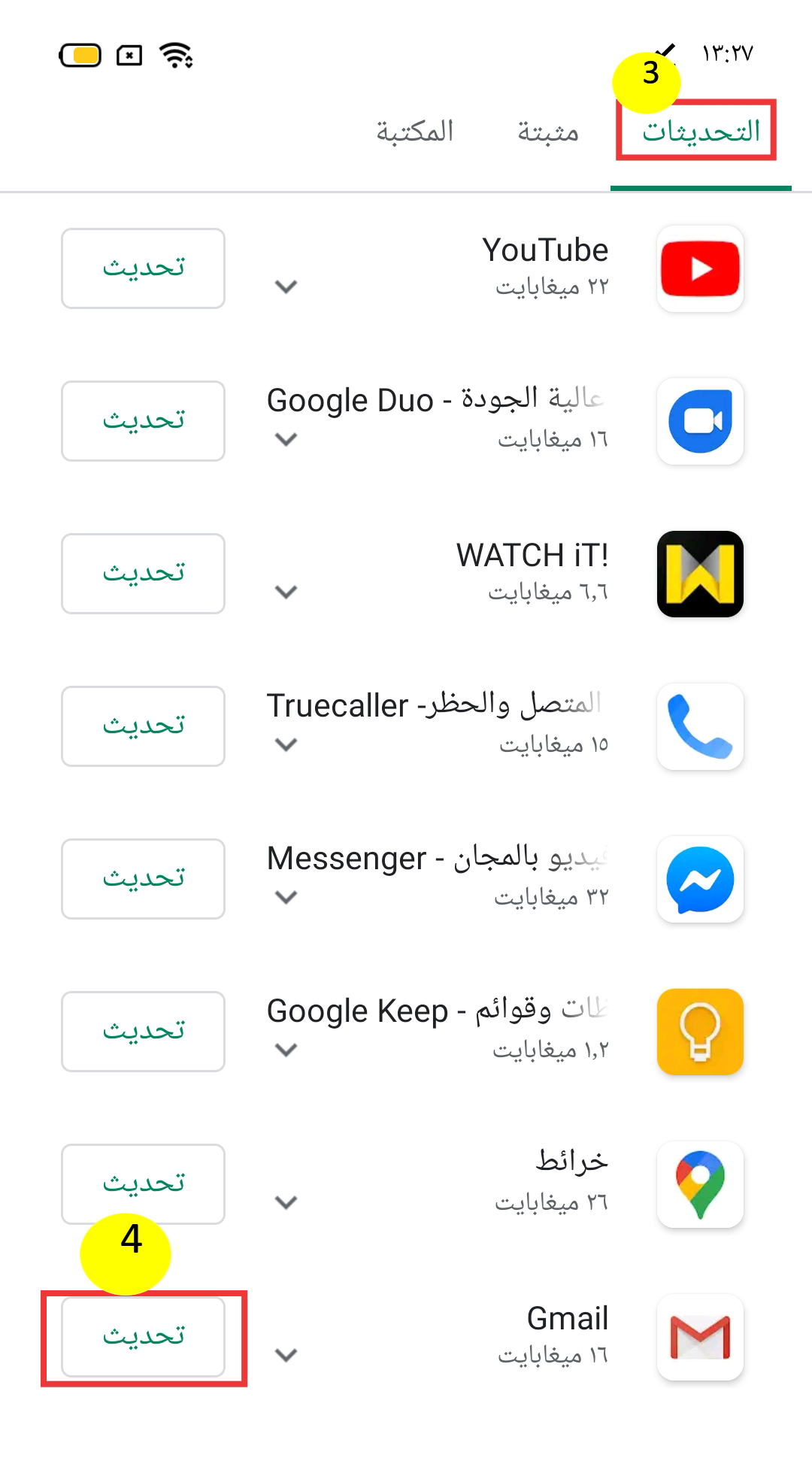Image resolution: width=812 pixels, height=1476 pixels.
Task: Update Messenger
Action: pyautogui.click(x=143, y=879)
